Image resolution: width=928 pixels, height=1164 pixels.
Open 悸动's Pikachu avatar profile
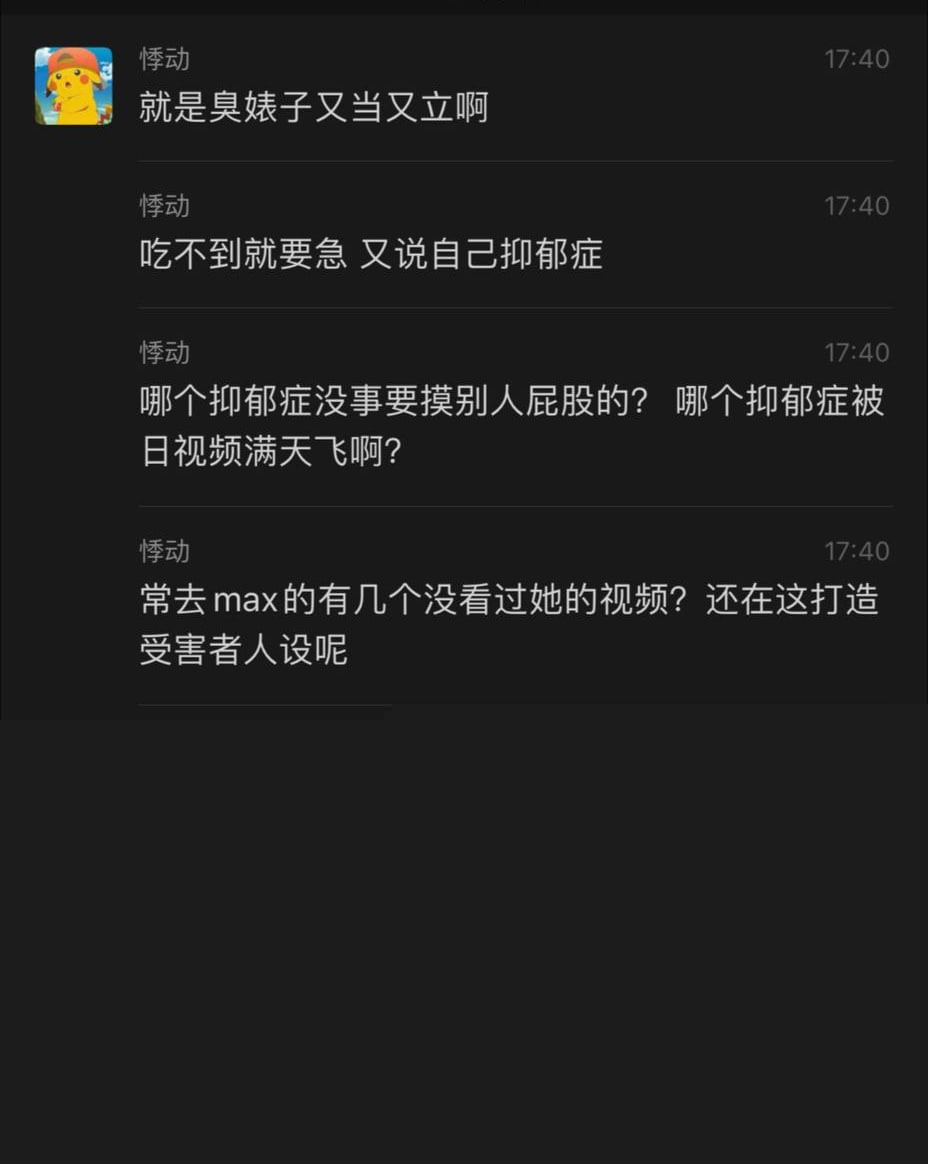pos(73,86)
